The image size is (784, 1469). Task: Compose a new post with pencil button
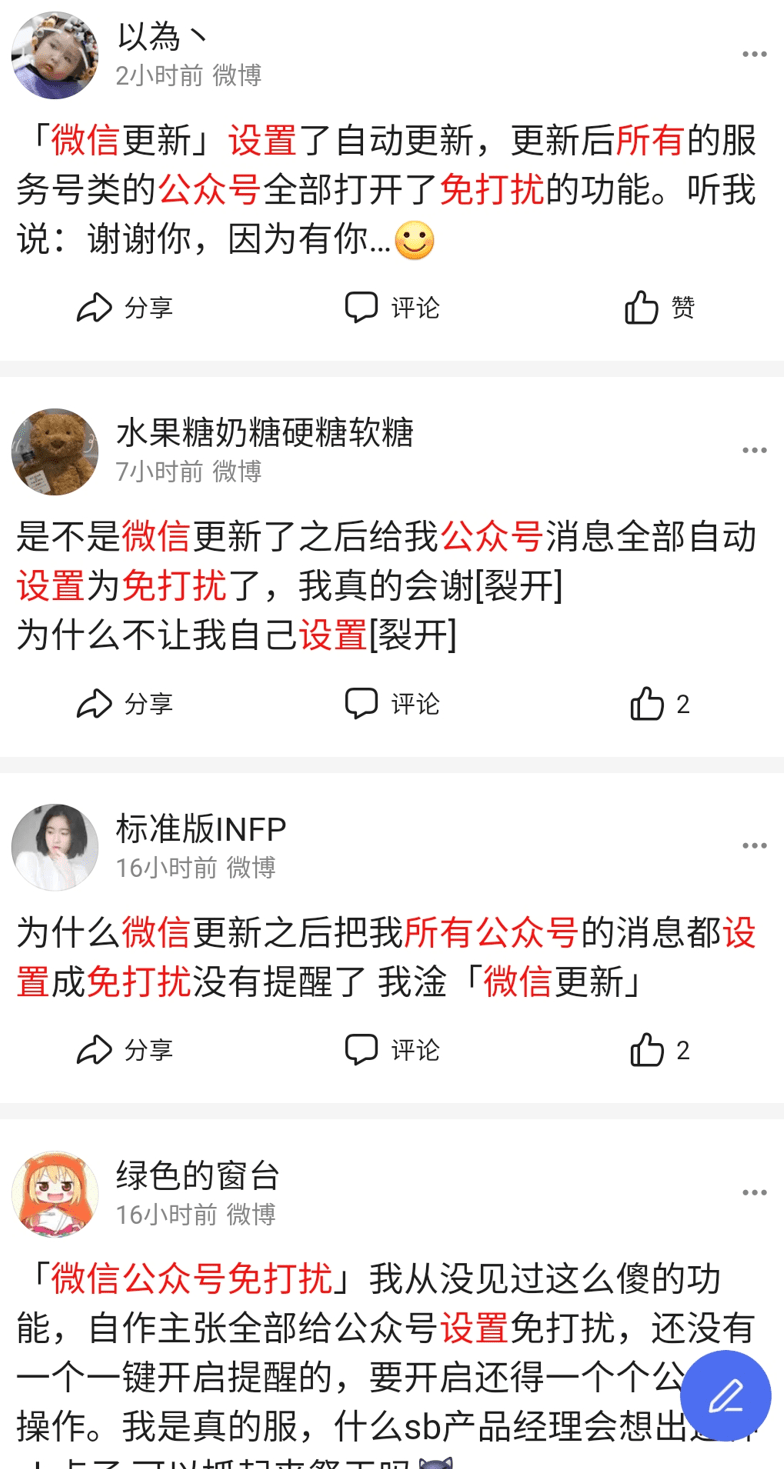point(726,1396)
